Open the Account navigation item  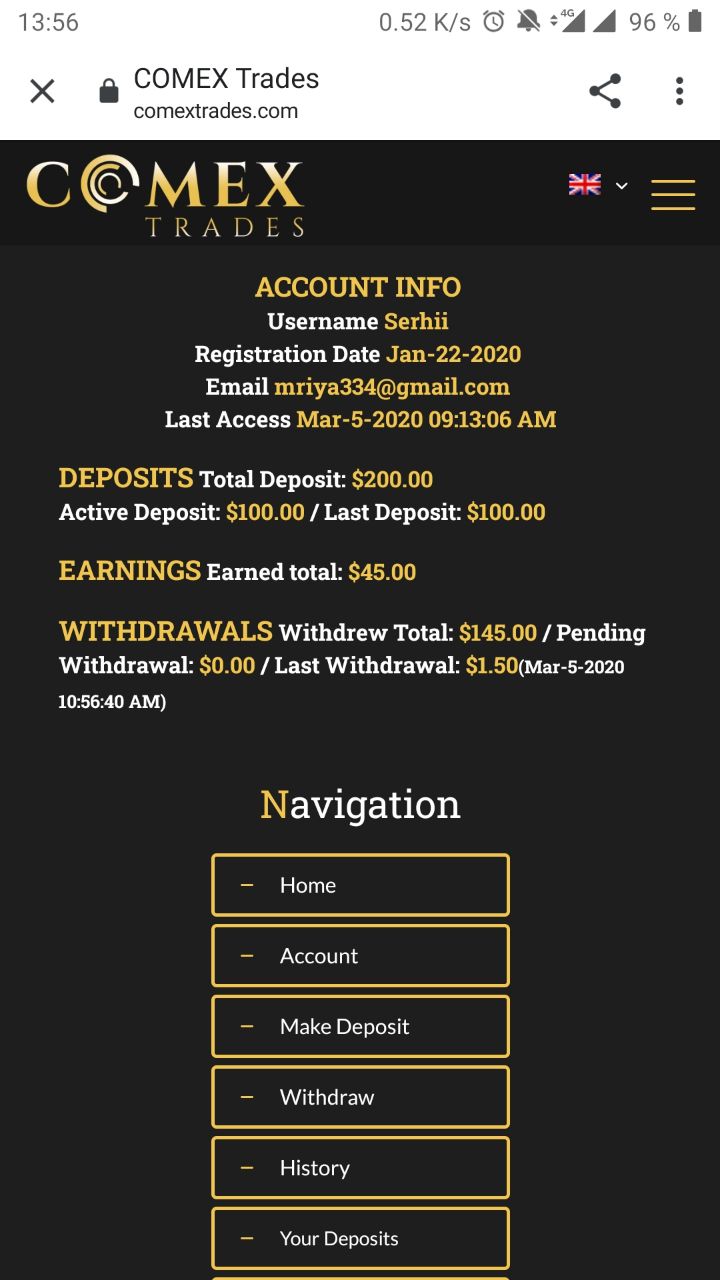pos(360,956)
